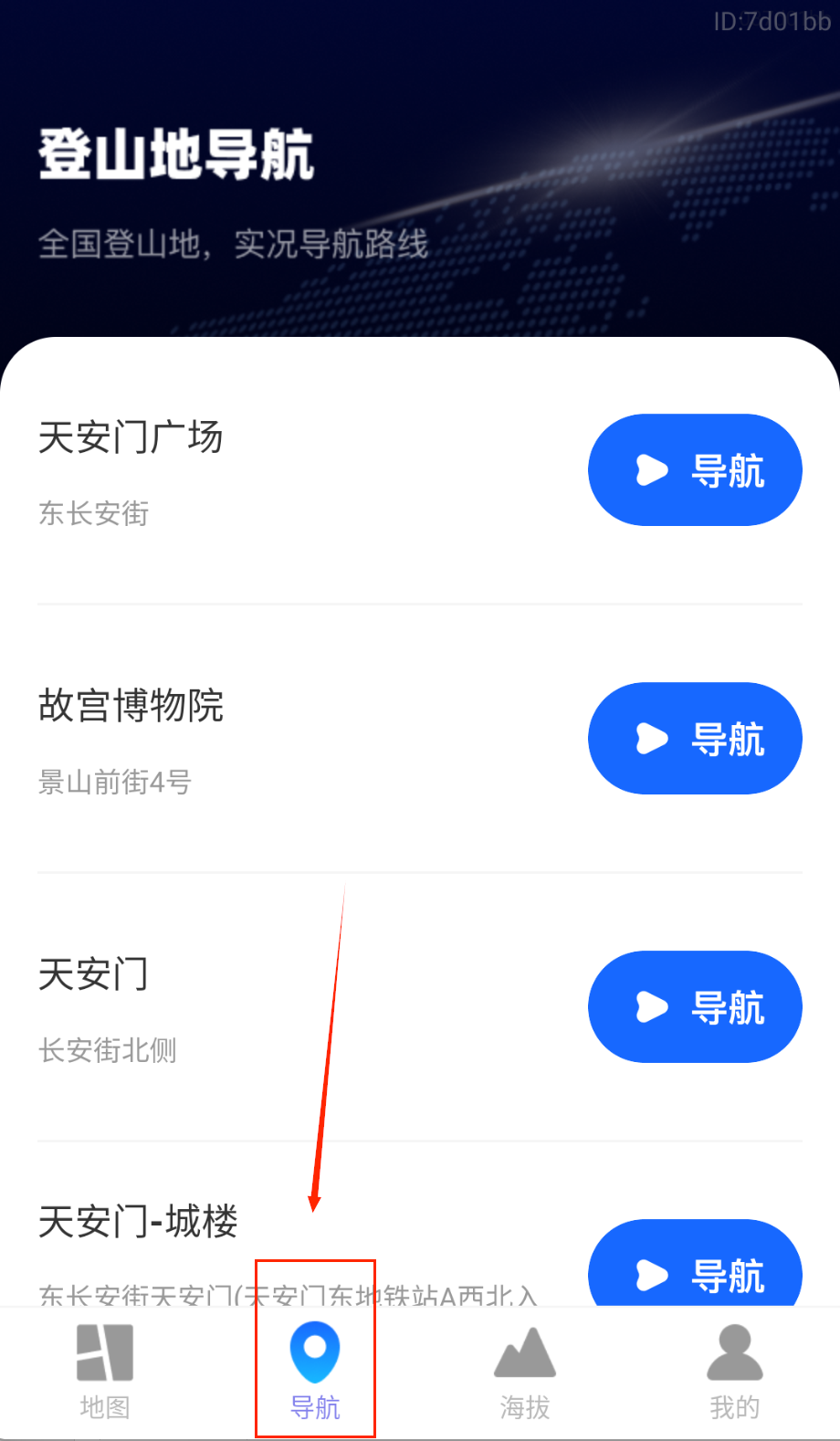Screen dimensions: 840x1441
Task: Tap 导航 button for 天安门 长安街北侧
Action: point(695,1007)
